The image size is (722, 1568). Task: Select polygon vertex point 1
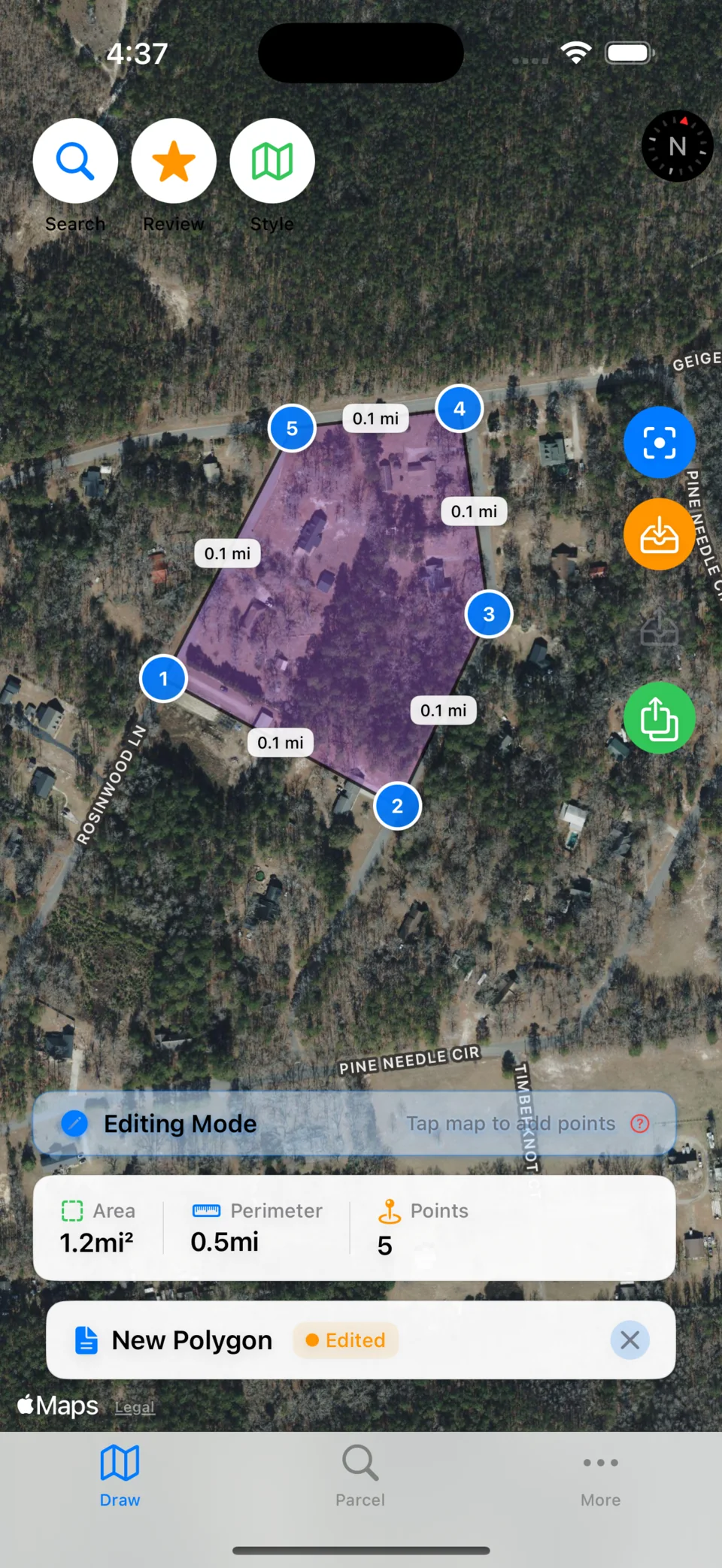163,679
